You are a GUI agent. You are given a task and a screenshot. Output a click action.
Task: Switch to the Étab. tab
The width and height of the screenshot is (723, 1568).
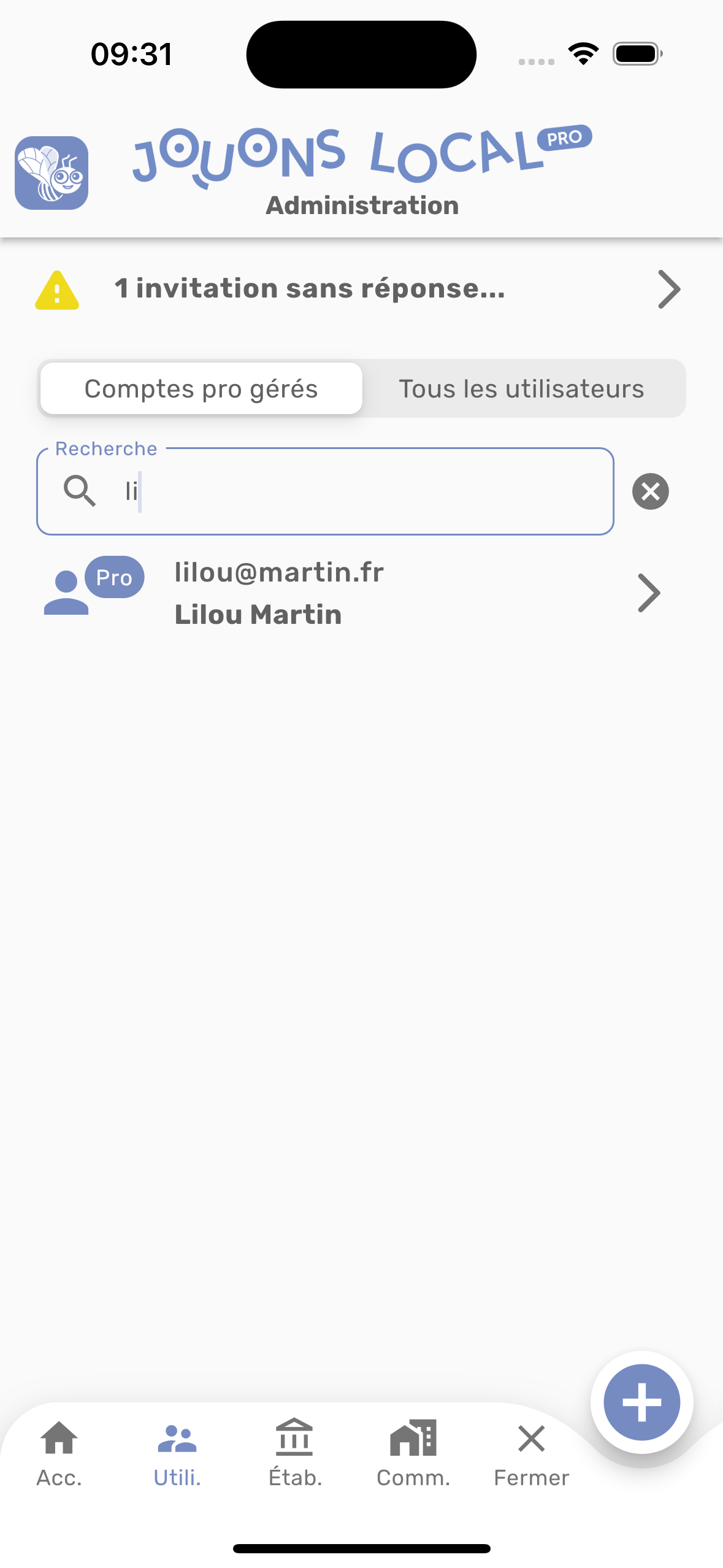coord(295,1453)
